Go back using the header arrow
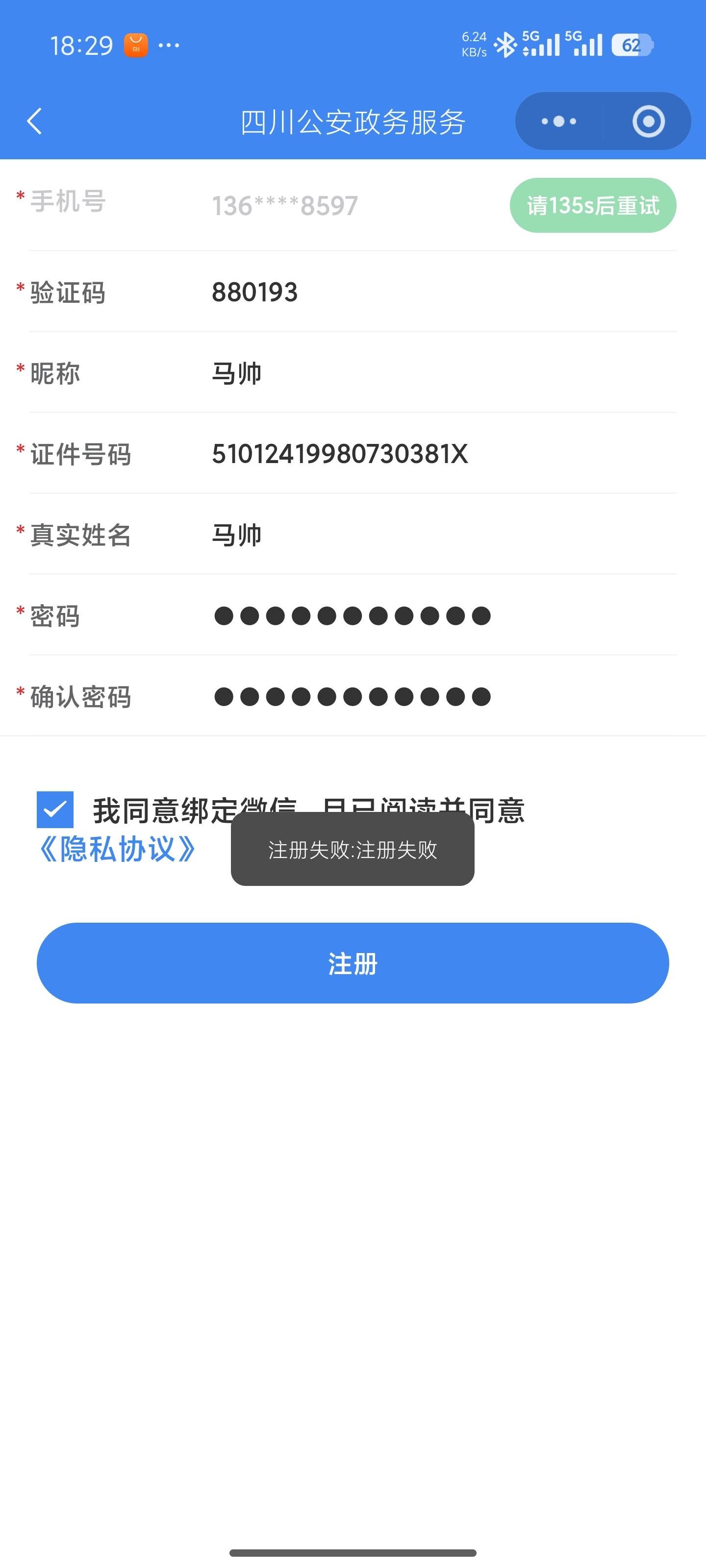 click(35, 121)
